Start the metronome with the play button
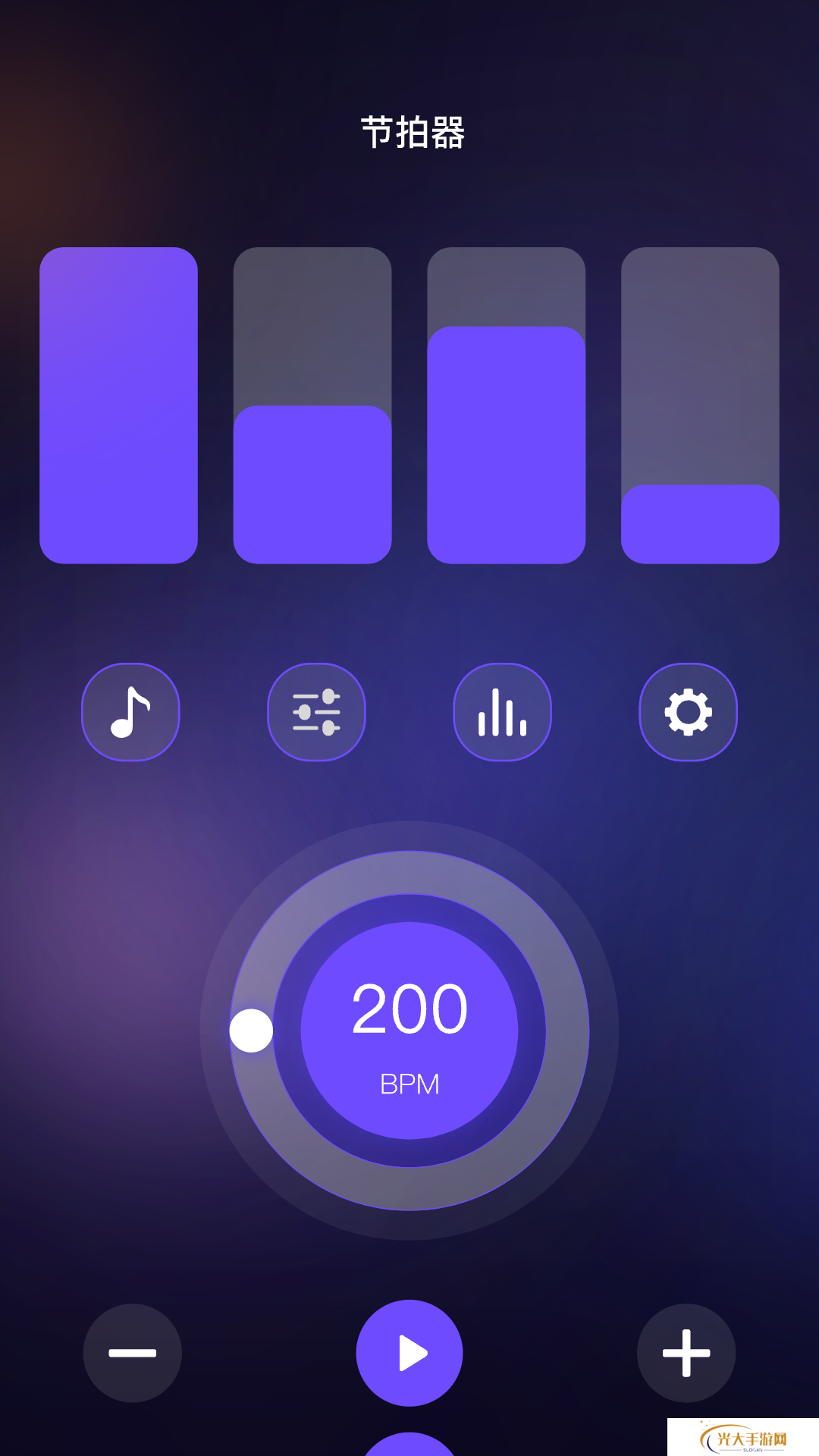The height and width of the screenshot is (1456, 819). click(409, 1353)
